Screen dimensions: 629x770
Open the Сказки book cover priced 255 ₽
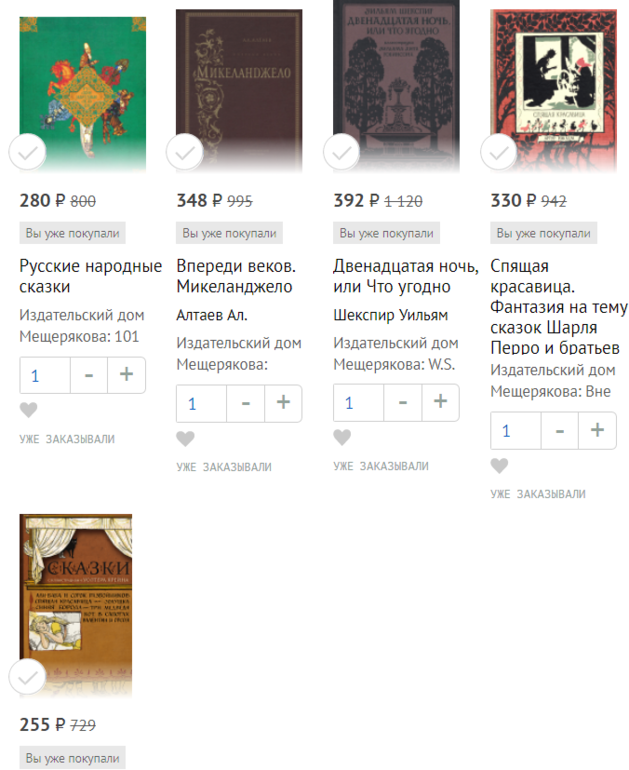point(76,605)
